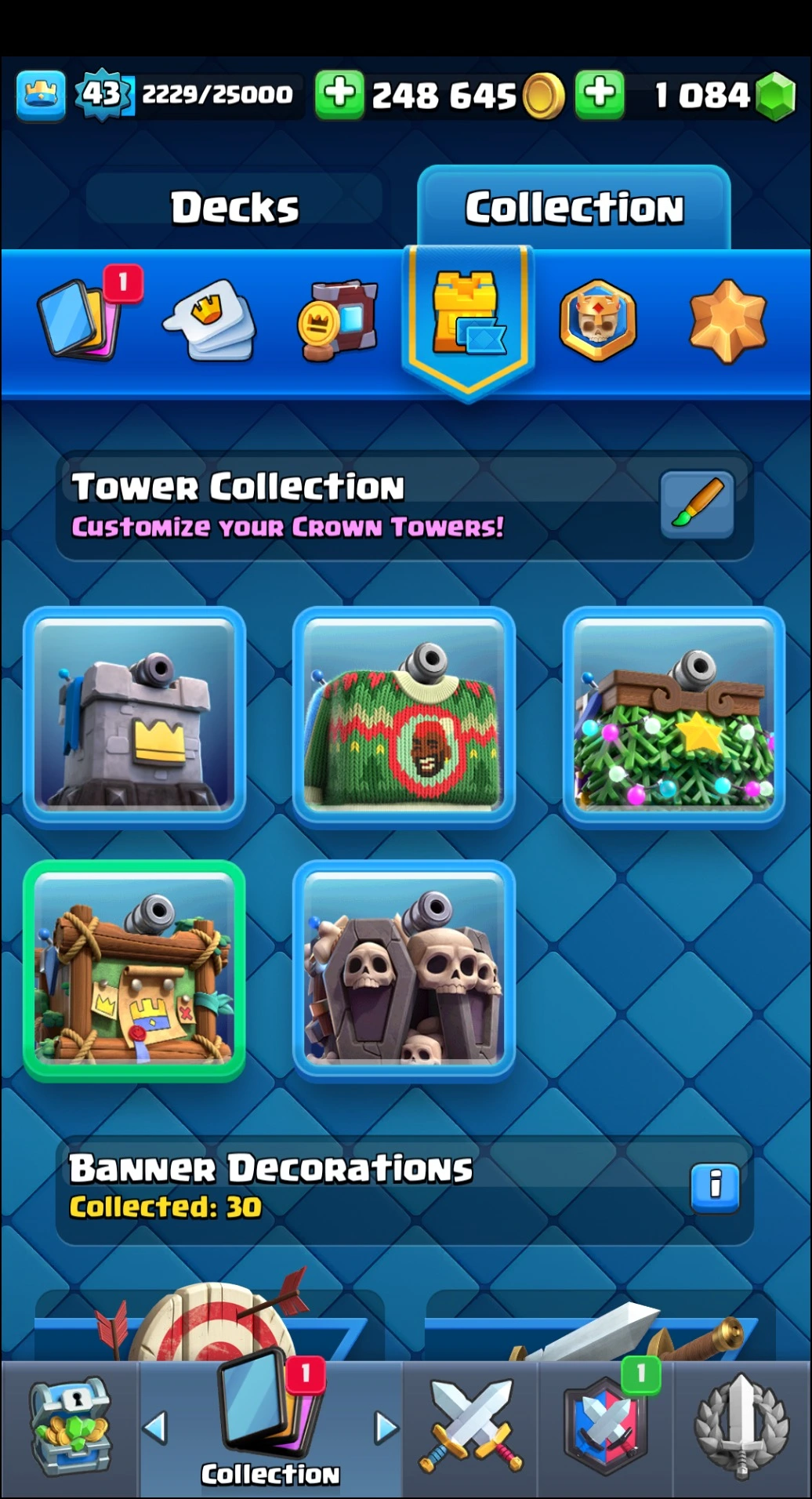
Task: Tap the paintbrush edit tower button
Action: [x=697, y=504]
